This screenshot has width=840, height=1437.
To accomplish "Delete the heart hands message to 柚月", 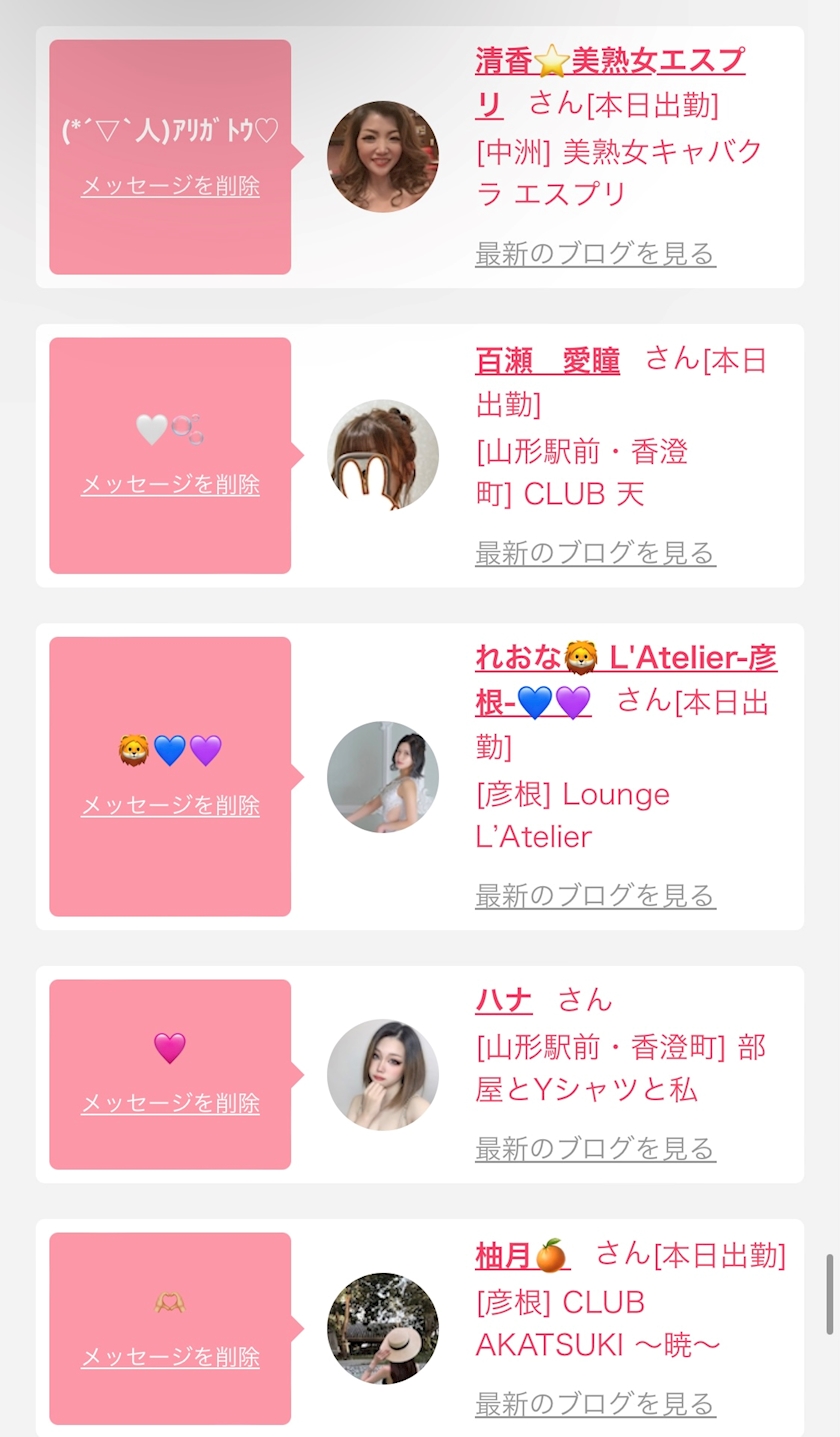I will click(x=170, y=1358).
